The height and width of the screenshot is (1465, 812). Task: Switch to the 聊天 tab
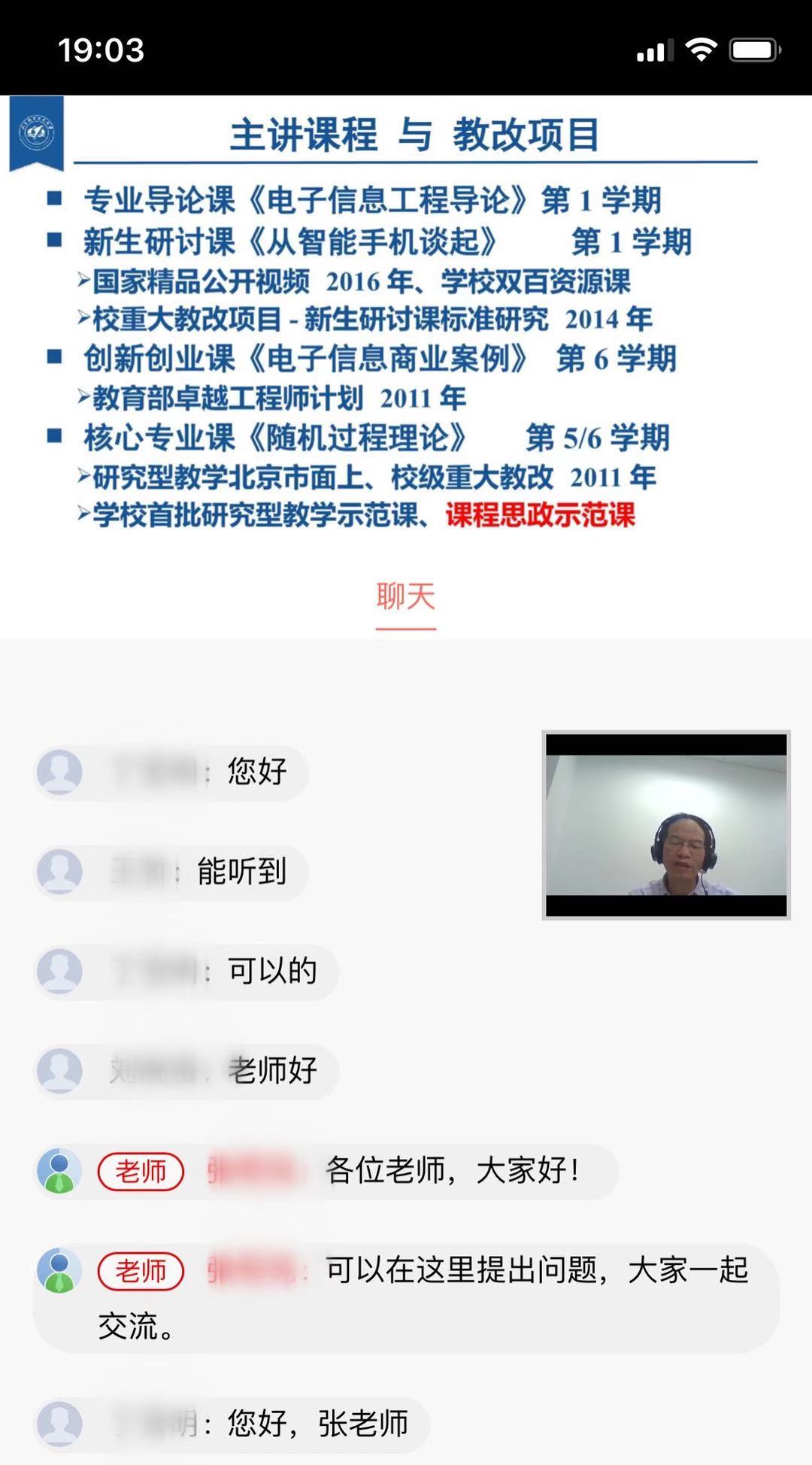tap(405, 598)
